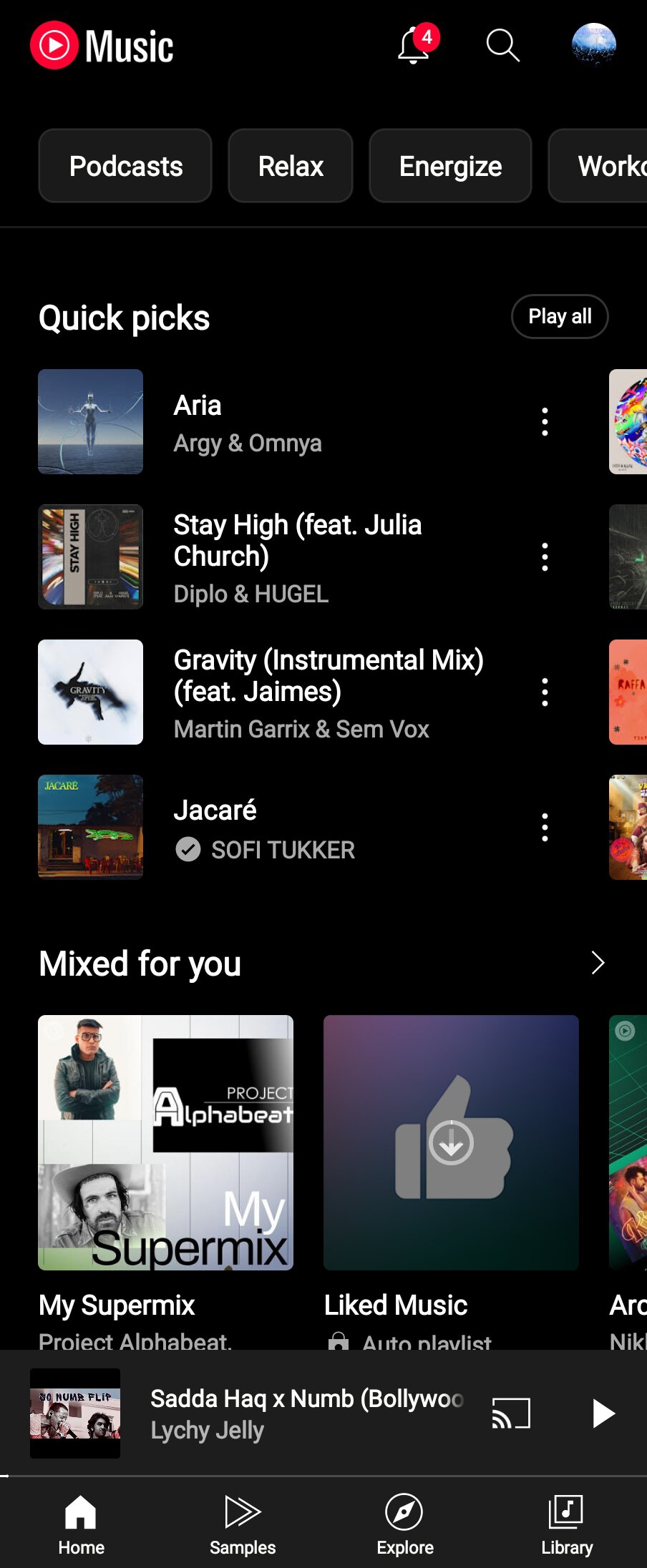Tap Play all for Quick picks
Screen dimensions: 647x1568
(x=560, y=316)
